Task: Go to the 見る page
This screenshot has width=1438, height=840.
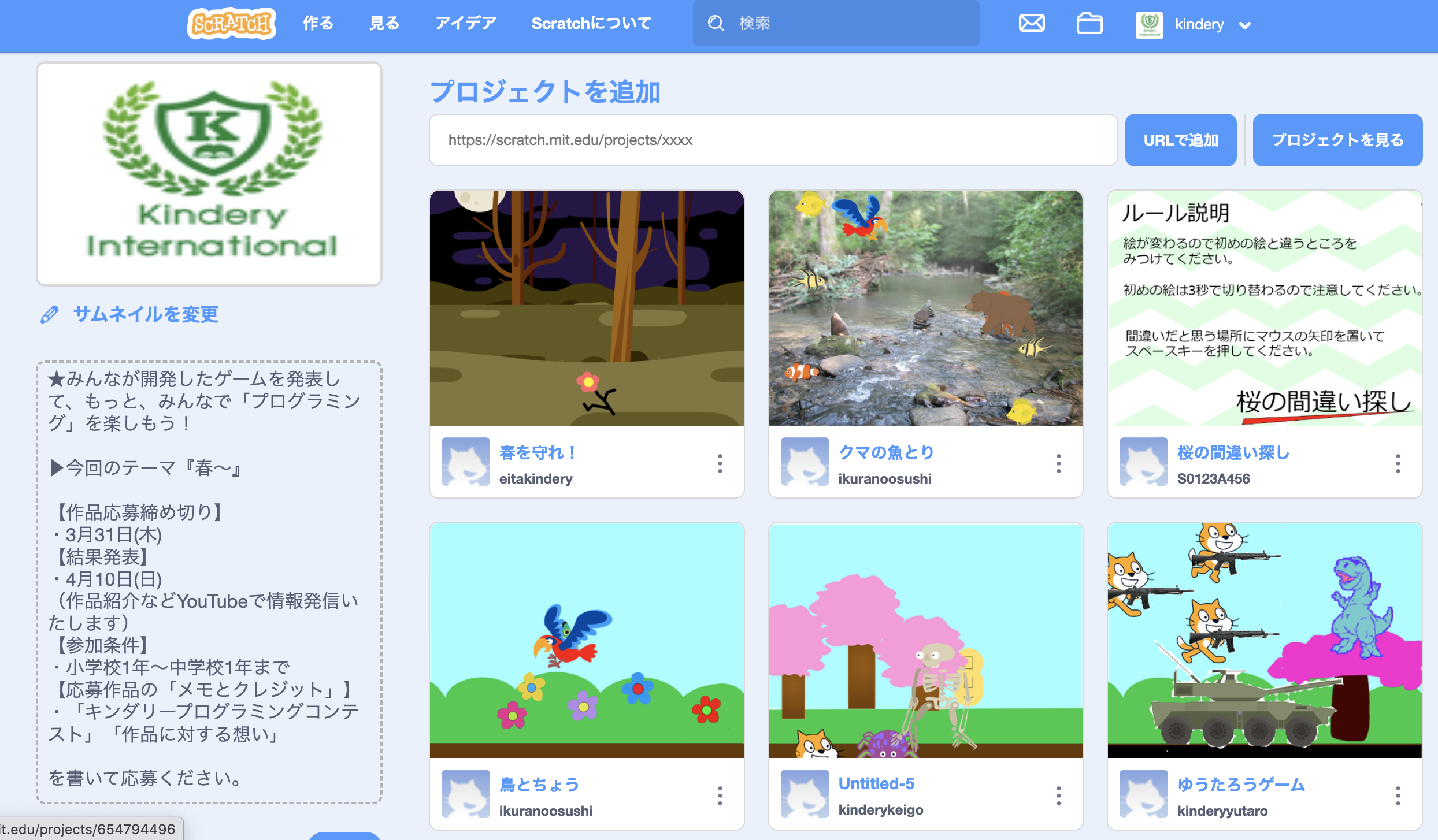Action: (x=384, y=24)
